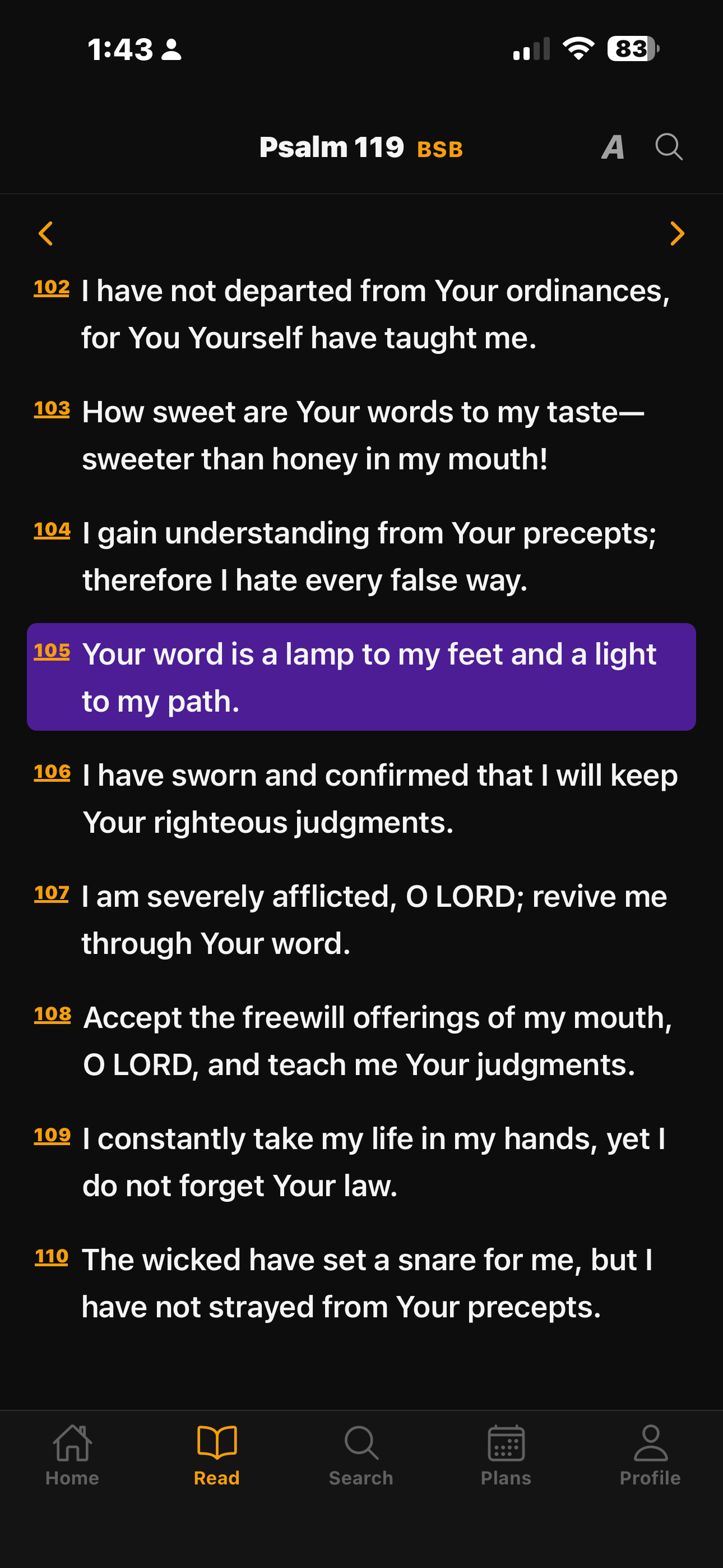Screen dimensions: 723x1568
Task: Go to the previous chapter arrow
Action: [x=47, y=234]
